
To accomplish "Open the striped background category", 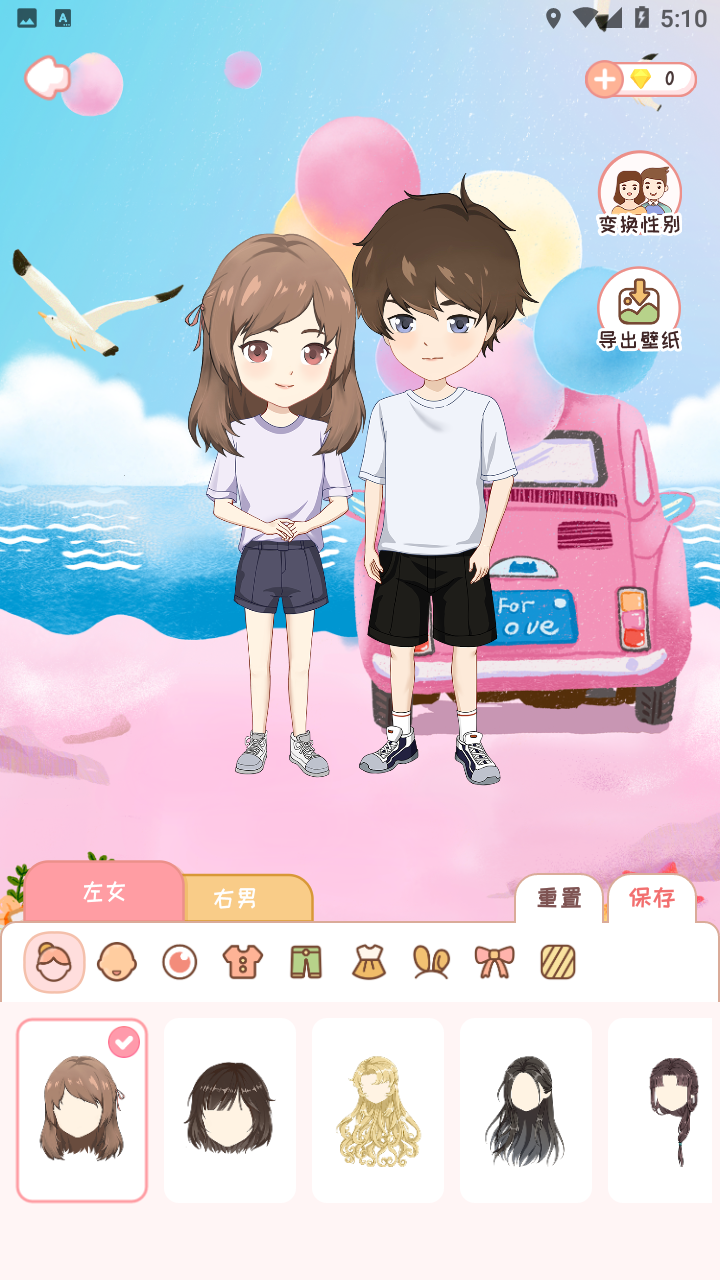I will pyautogui.click(x=557, y=962).
